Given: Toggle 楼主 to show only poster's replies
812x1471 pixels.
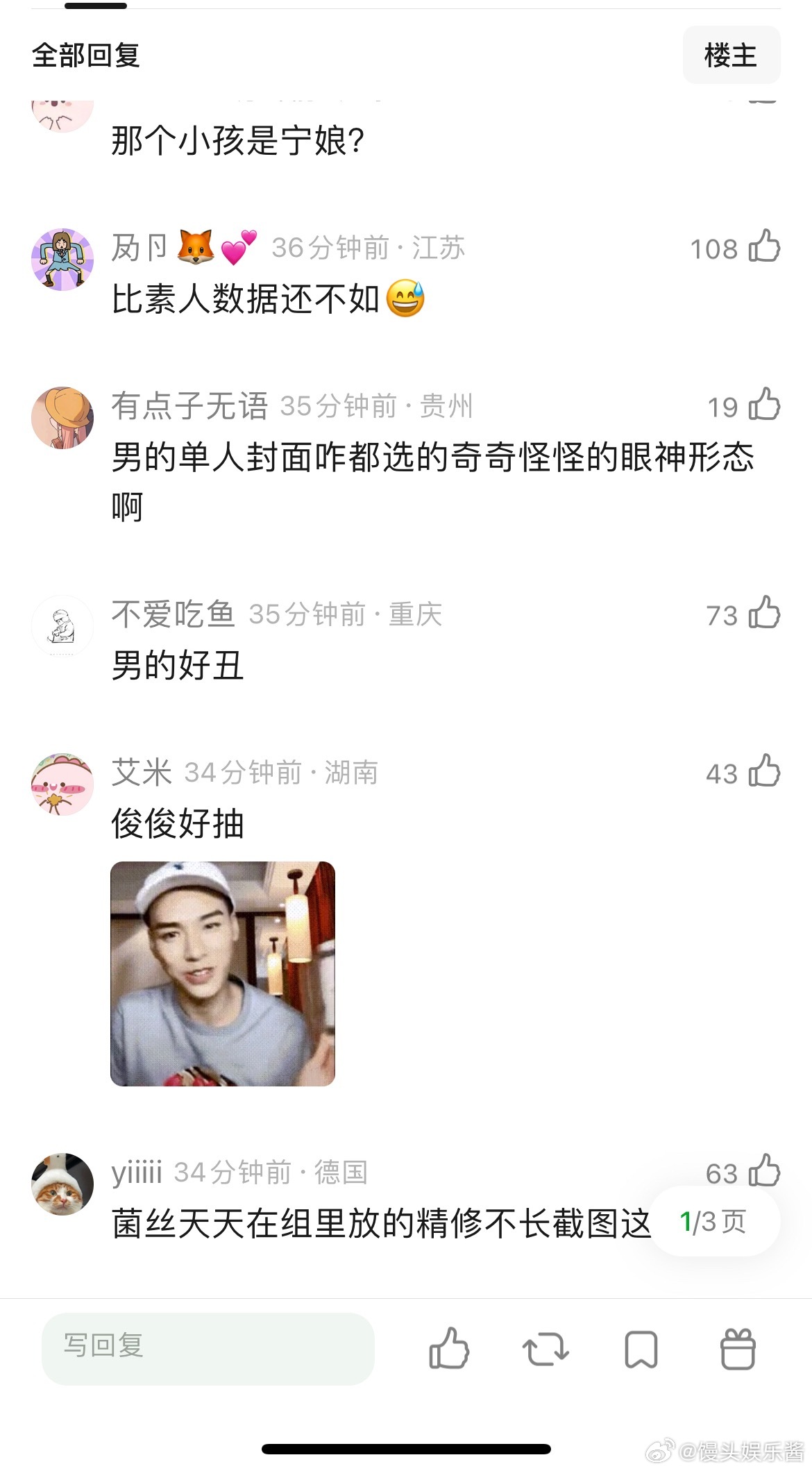Looking at the screenshot, I should point(731,56).
